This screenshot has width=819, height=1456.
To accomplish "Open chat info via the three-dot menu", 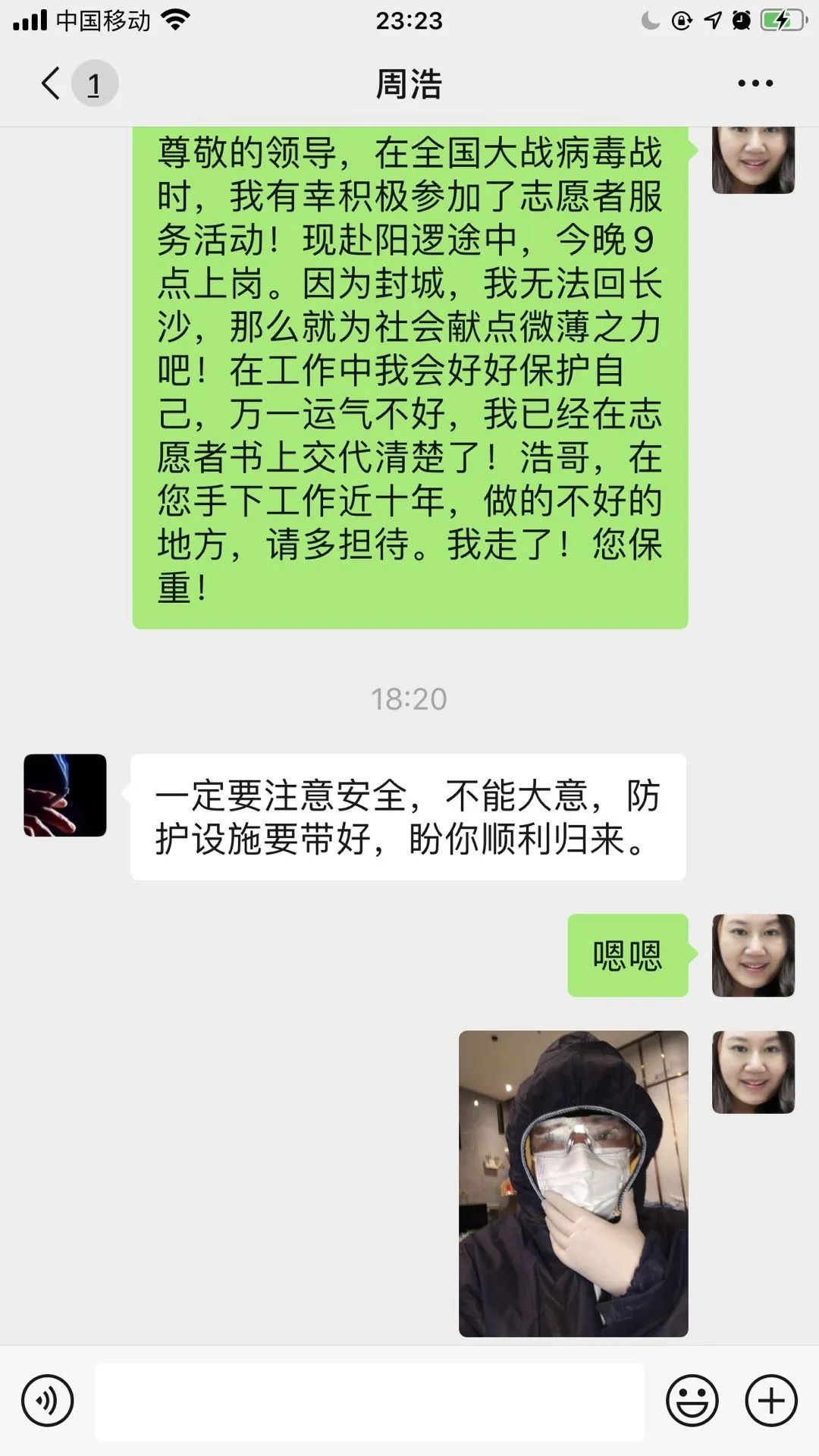I will point(755,83).
